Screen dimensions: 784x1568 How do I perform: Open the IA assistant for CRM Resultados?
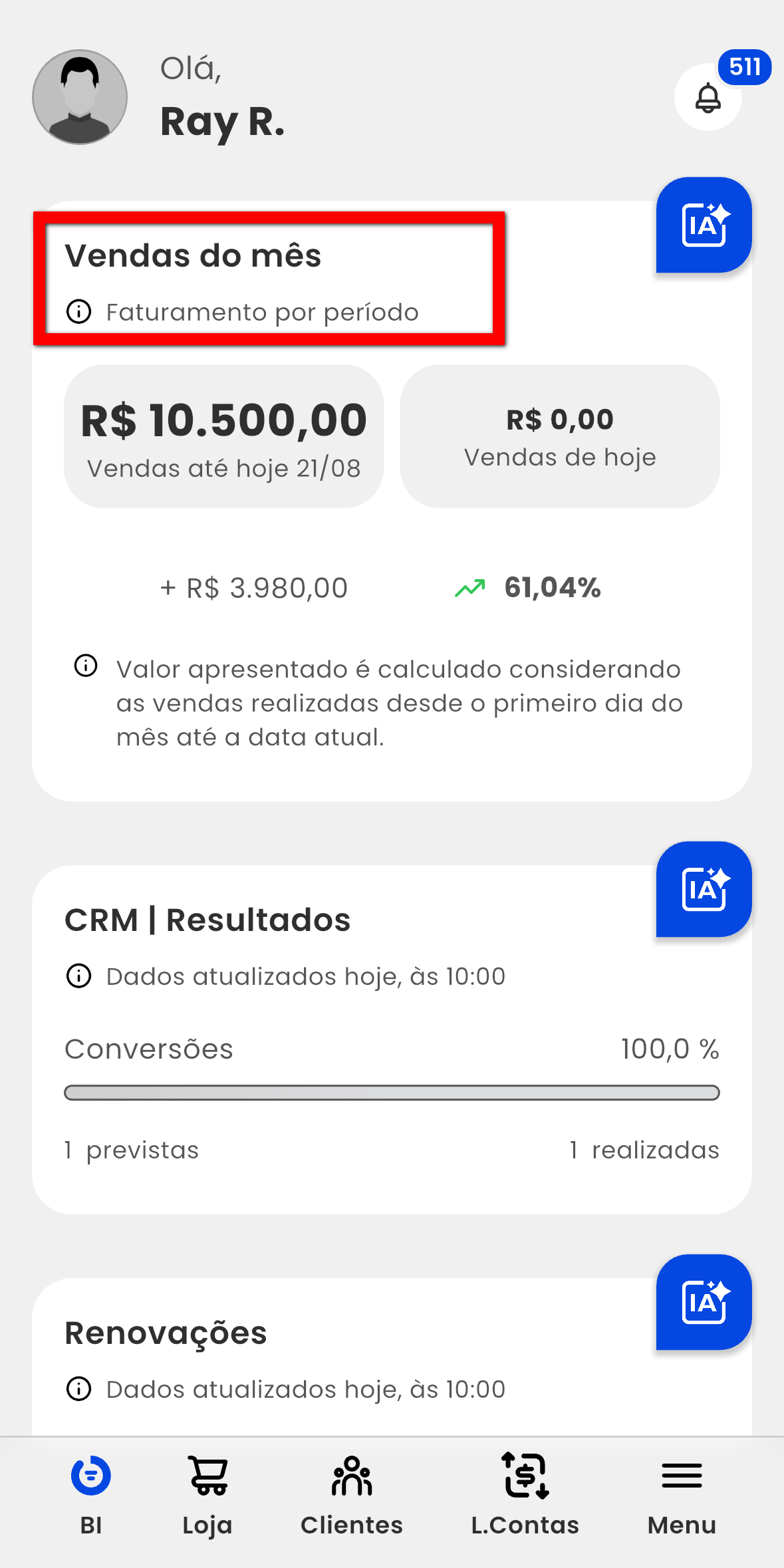pyautogui.click(x=704, y=889)
